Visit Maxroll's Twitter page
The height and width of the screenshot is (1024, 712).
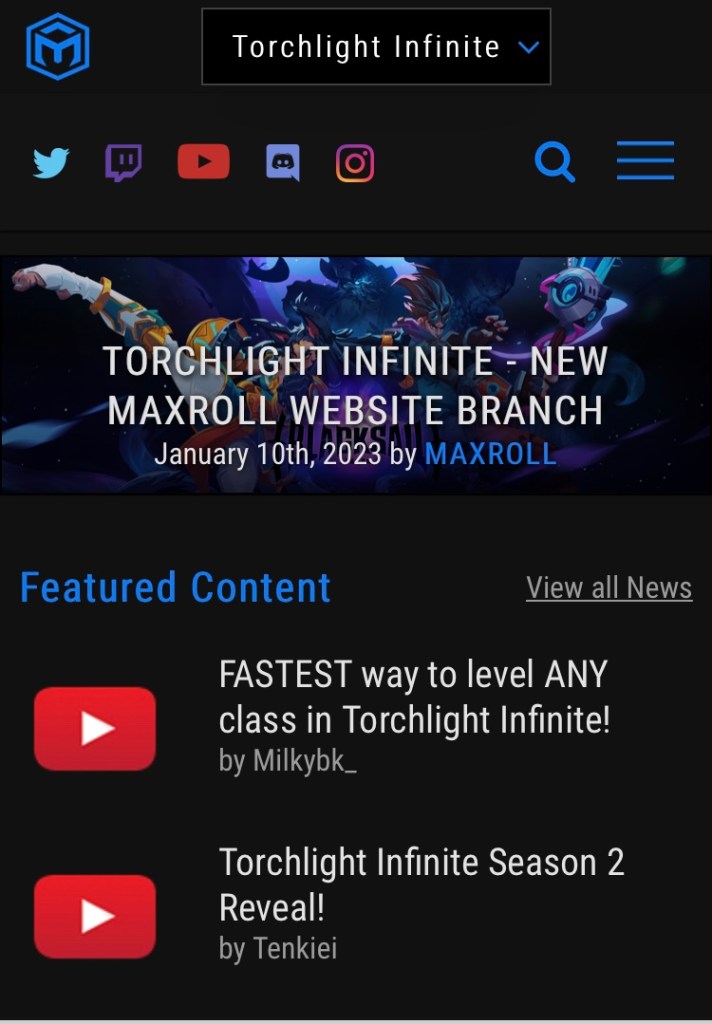51,162
